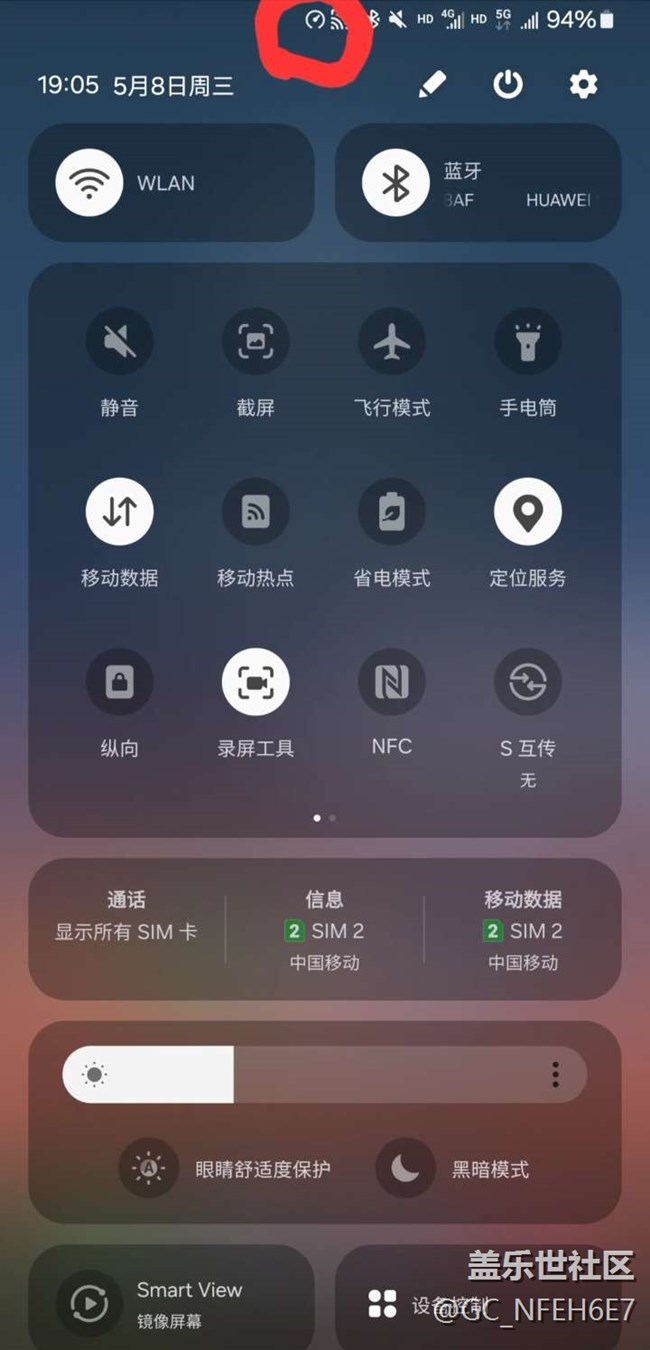The height and width of the screenshot is (1350, 650).
Task: Open the power off menu
Action: click(x=508, y=85)
